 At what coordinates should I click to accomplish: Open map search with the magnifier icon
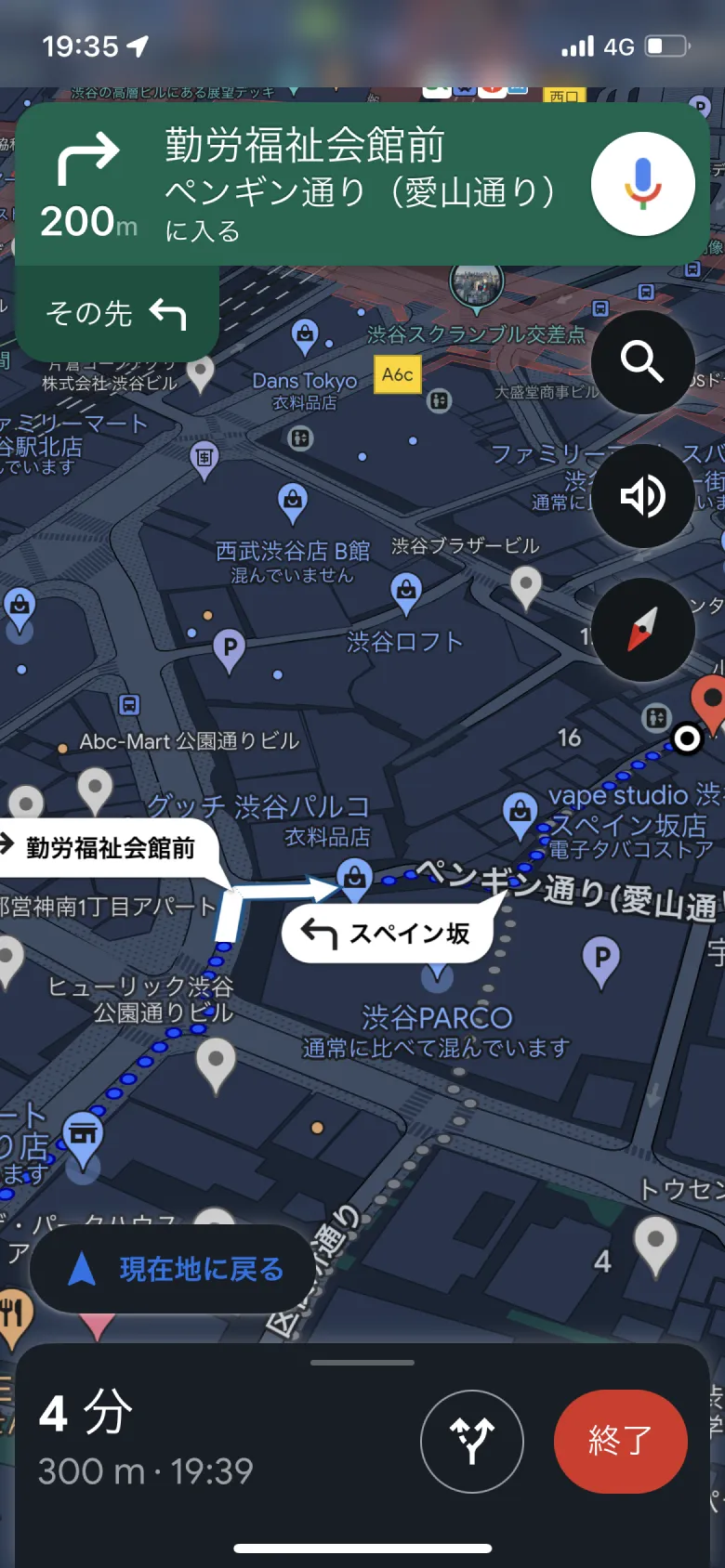click(x=643, y=363)
